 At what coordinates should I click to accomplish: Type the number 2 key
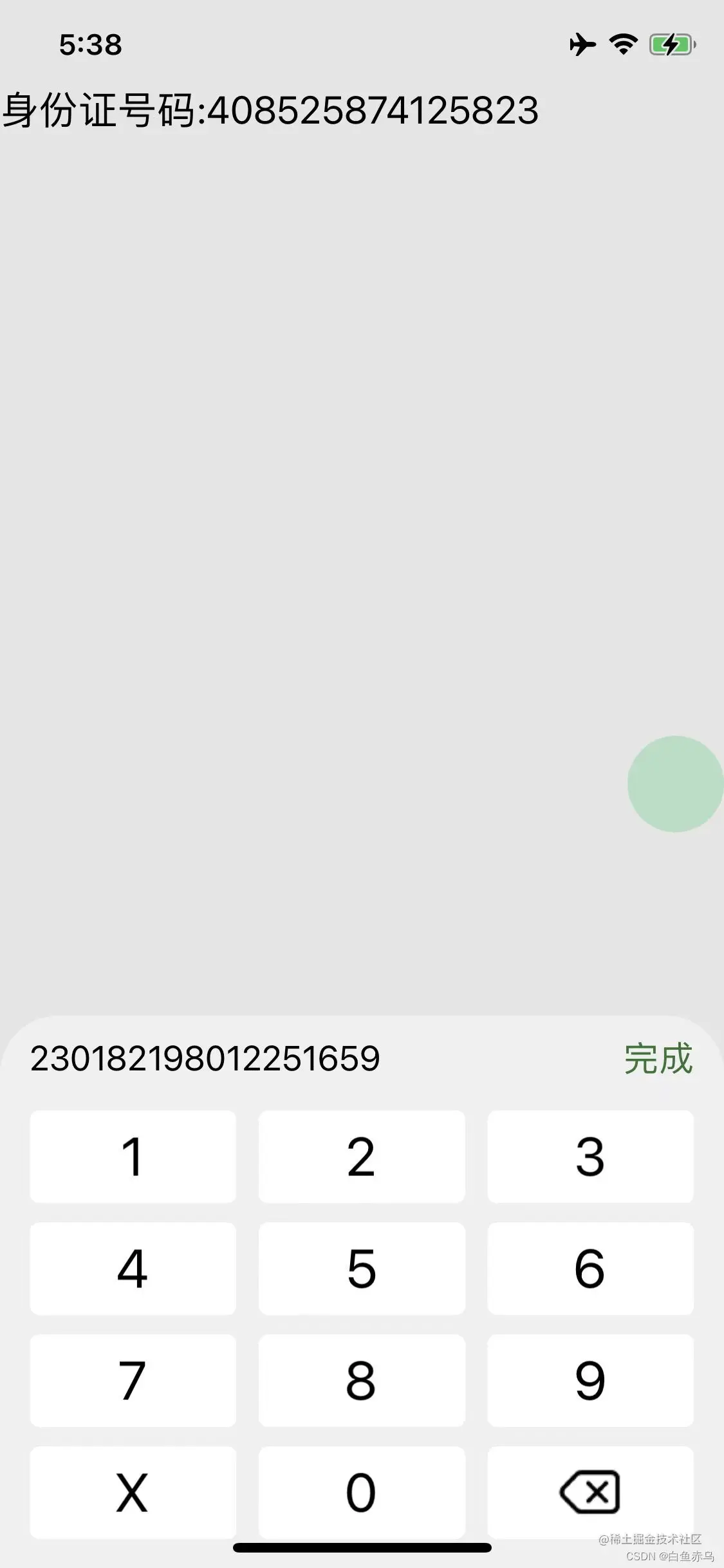[361, 1157]
